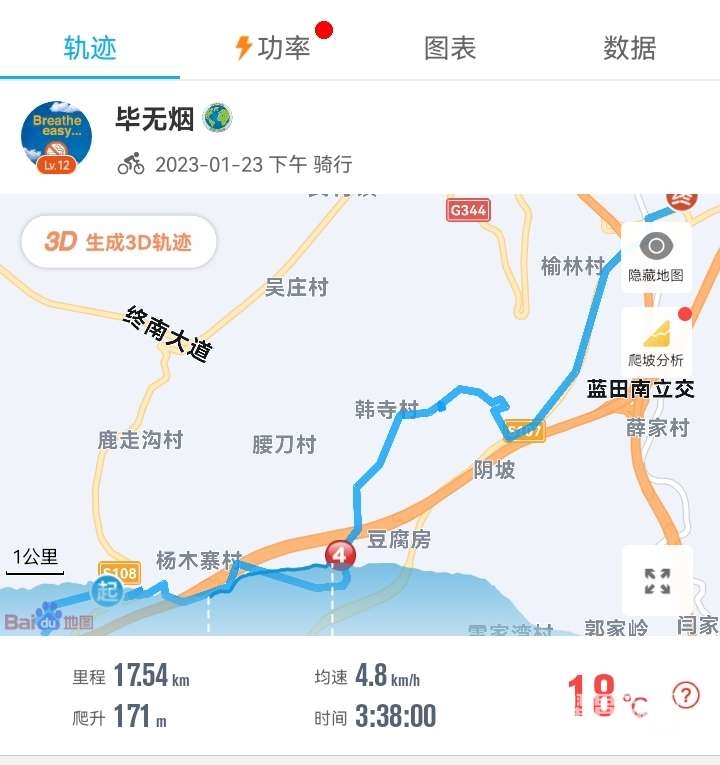Open 爬坡分析 climb analysis
This screenshot has height=765, width=720.
pos(656,343)
